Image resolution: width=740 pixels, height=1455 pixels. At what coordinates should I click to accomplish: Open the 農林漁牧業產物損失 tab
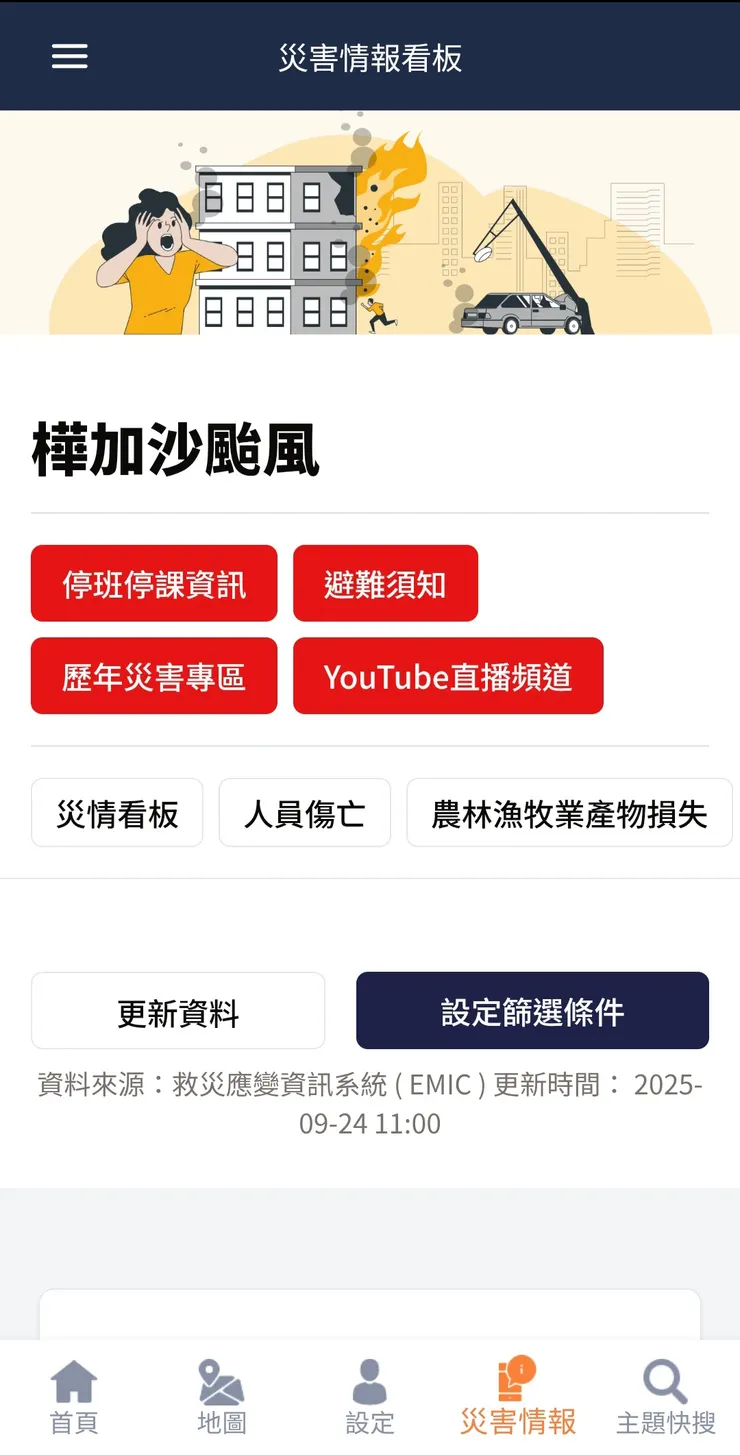[569, 813]
